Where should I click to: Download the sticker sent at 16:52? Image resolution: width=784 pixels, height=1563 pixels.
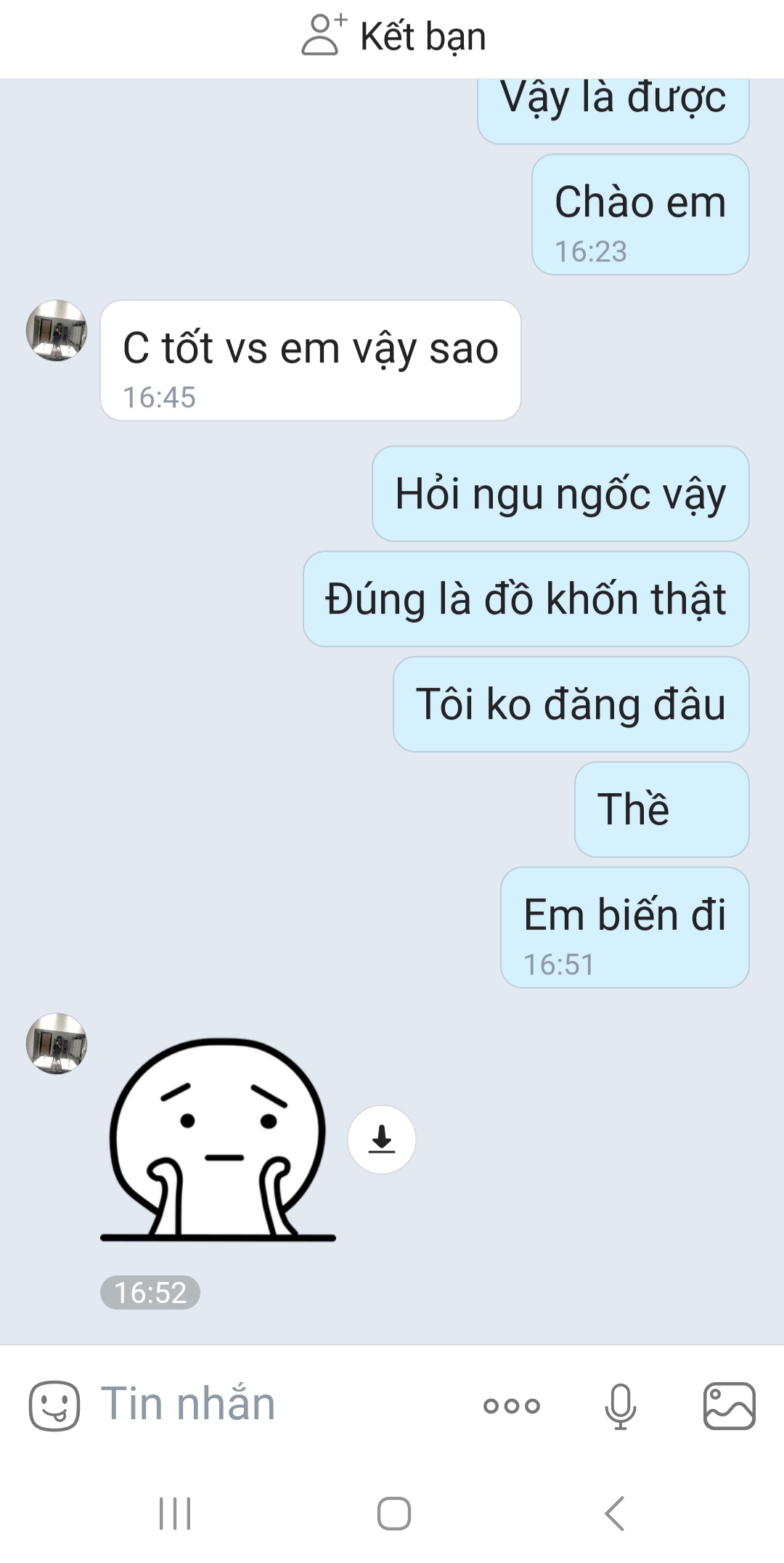click(x=381, y=1139)
